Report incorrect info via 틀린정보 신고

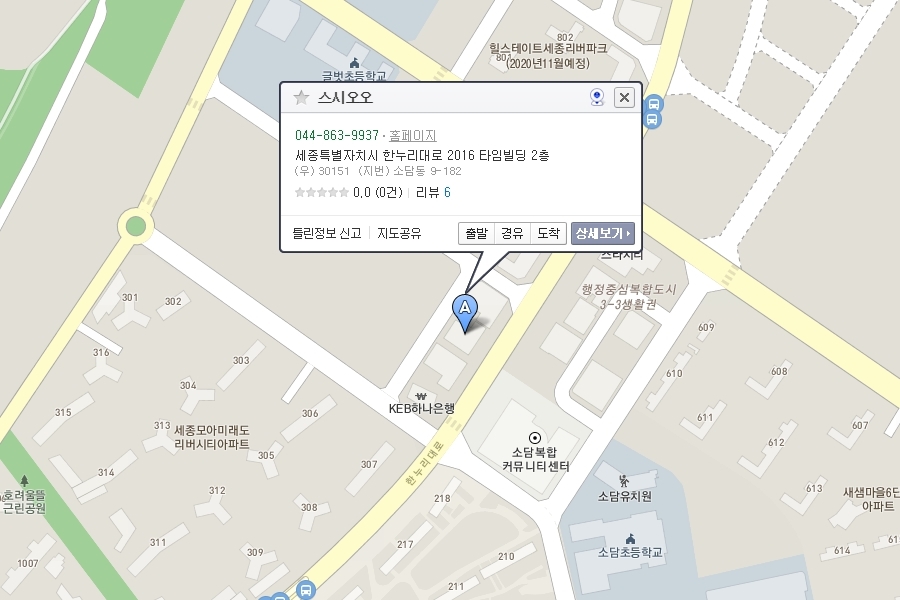pyautogui.click(x=327, y=233)
